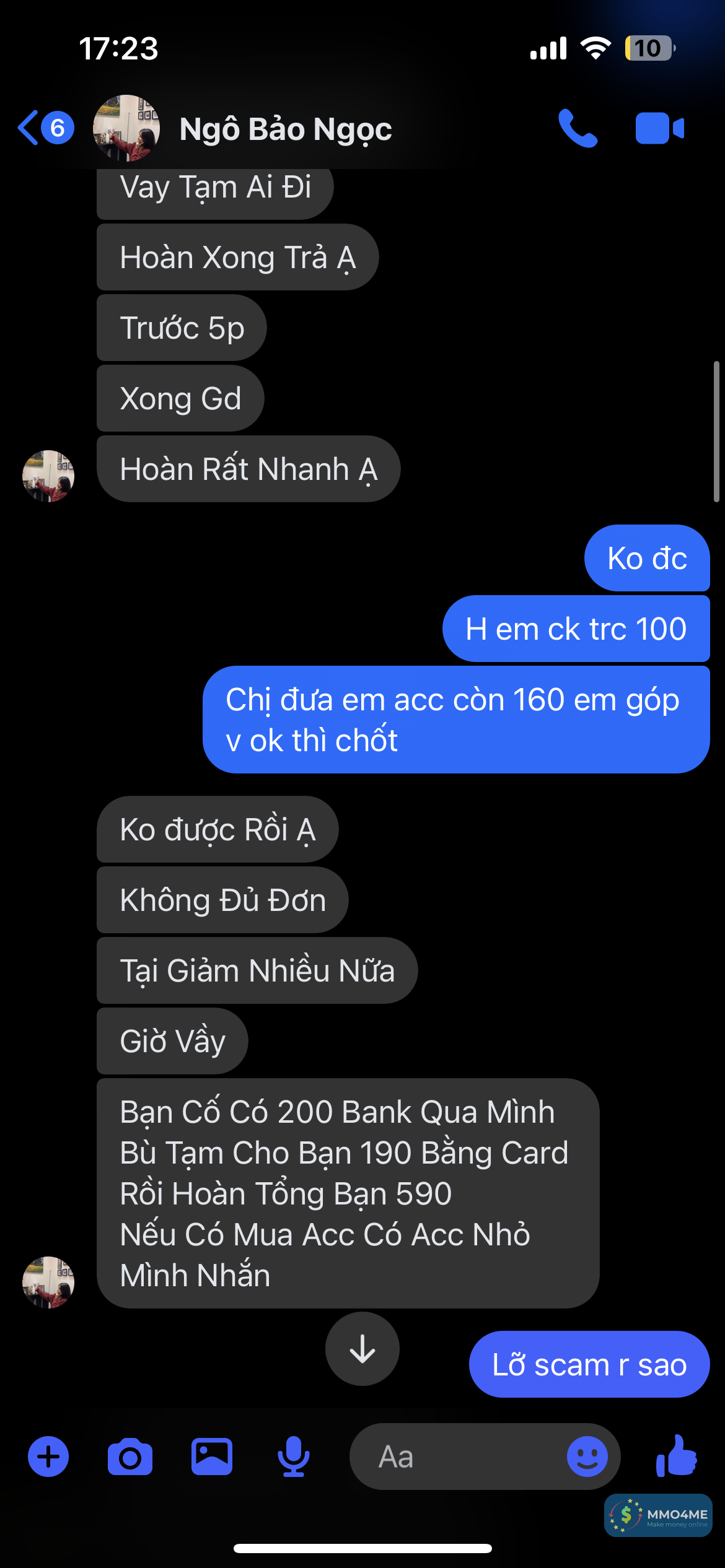Start a voice call with Ngô Bảo Ngọc
Screen dimensions: 725x1568
(578, 128)
